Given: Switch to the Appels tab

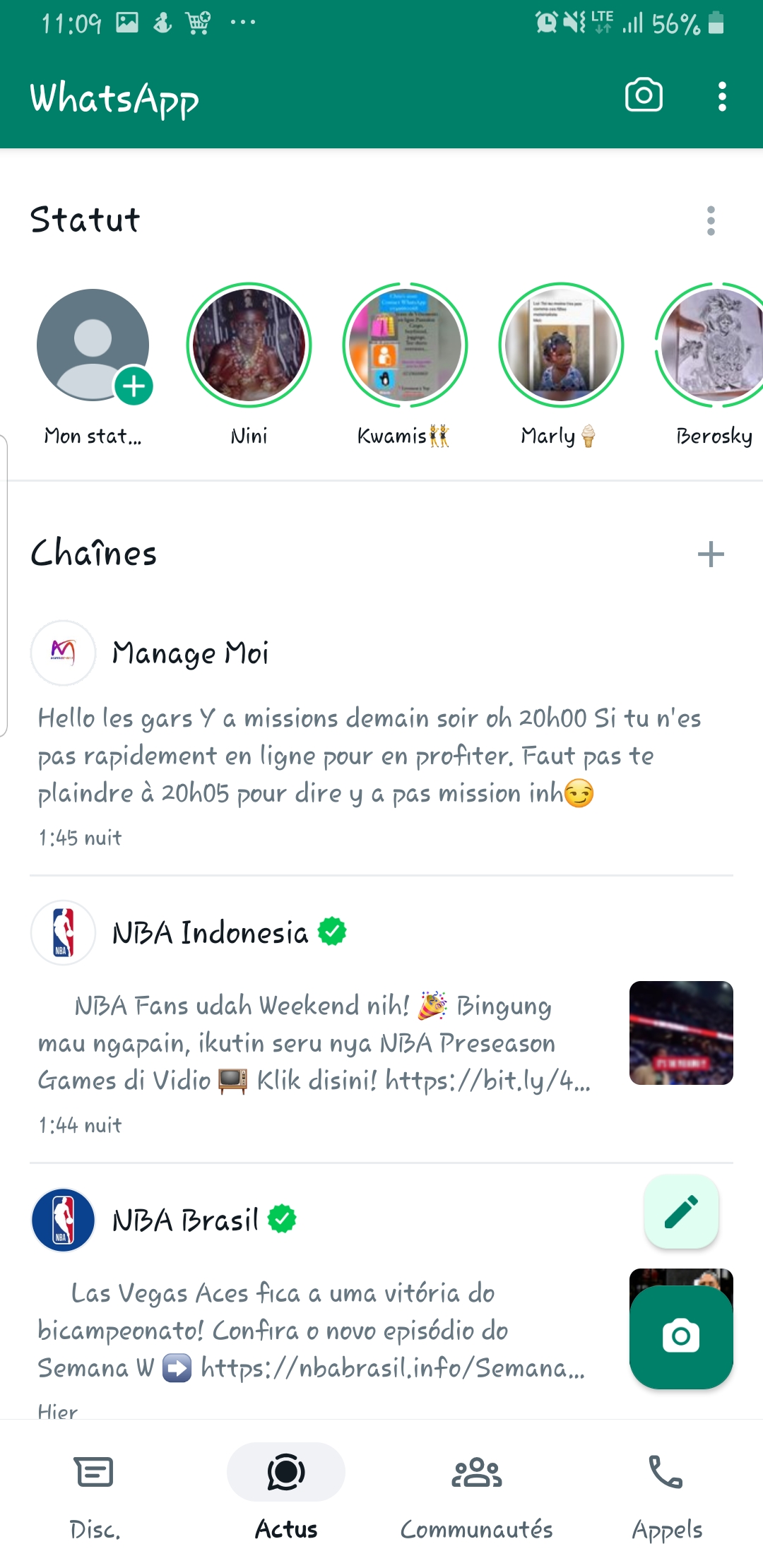Looking at the screenshot, I should coord(666,1492).
